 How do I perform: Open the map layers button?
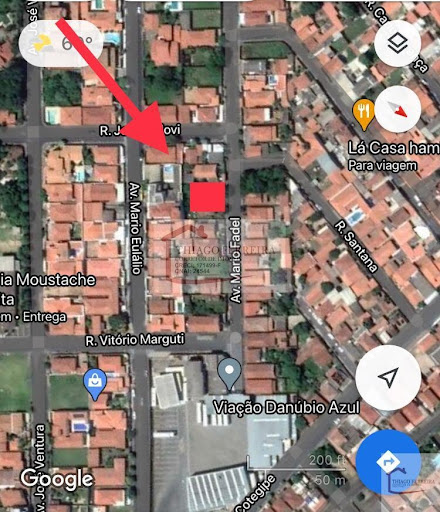pyautogui.click(x=397, y=44)
